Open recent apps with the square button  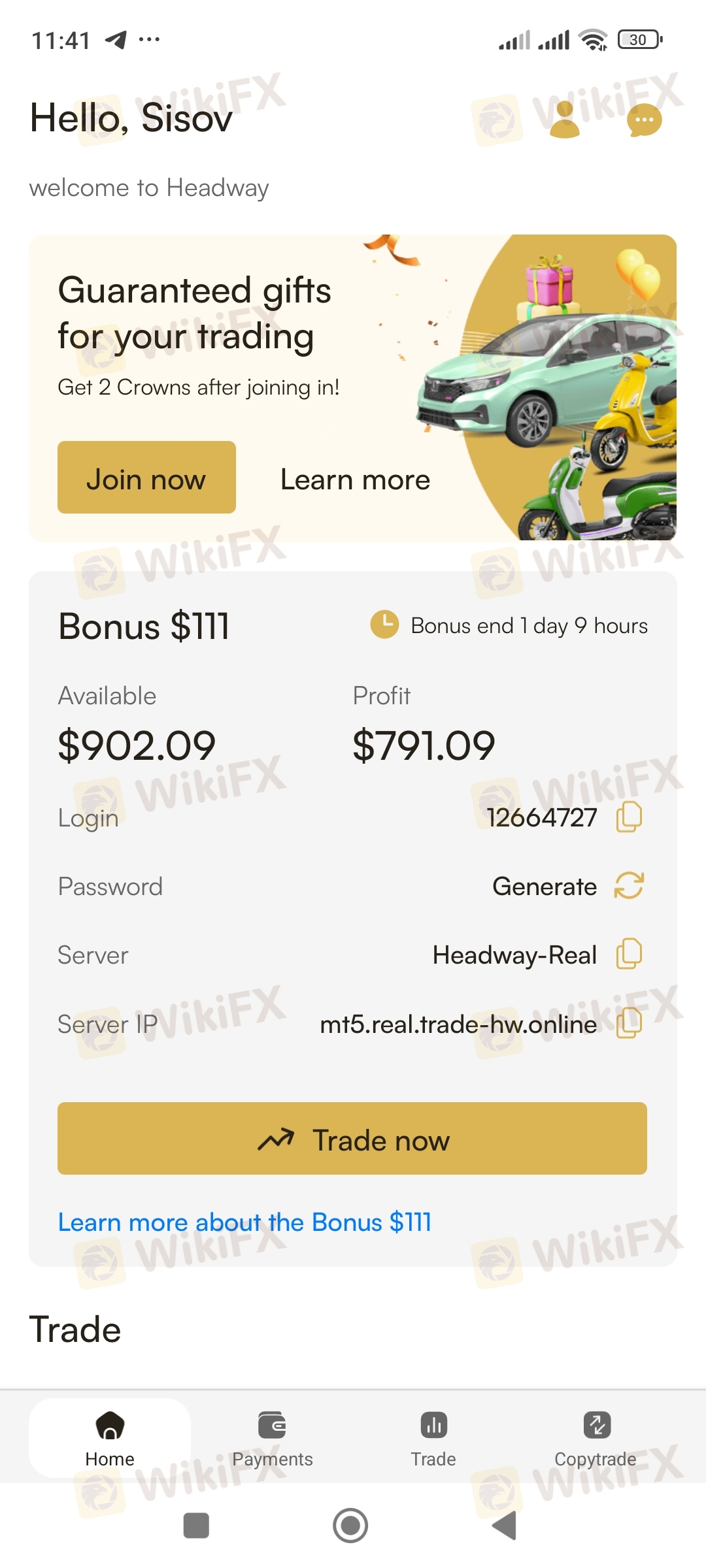[196, 1526]
